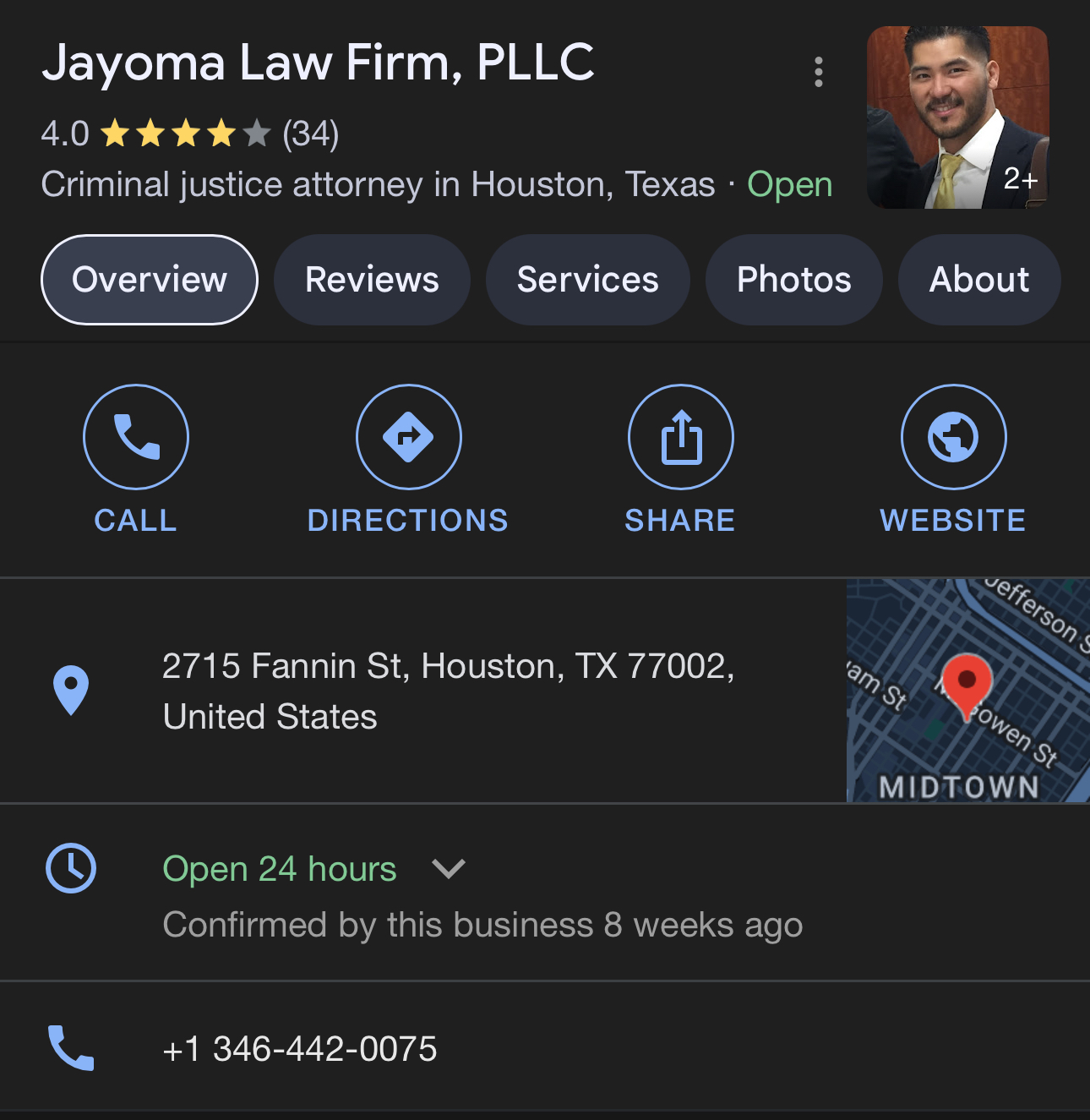Switch to the Photos tab
Viewport: 1090px width, 1120px height.
[x=793, y=280]
